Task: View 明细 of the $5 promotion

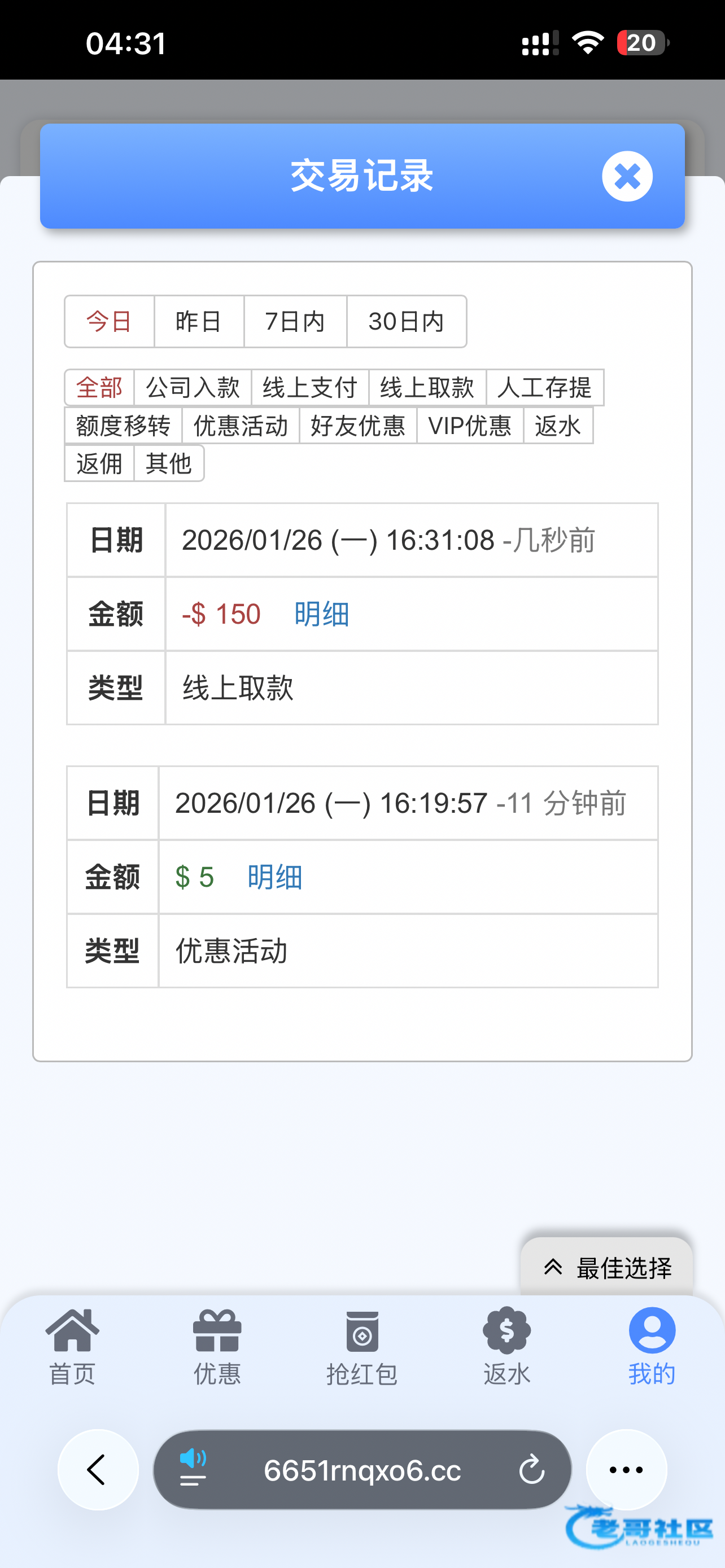Action: [274, 877]
